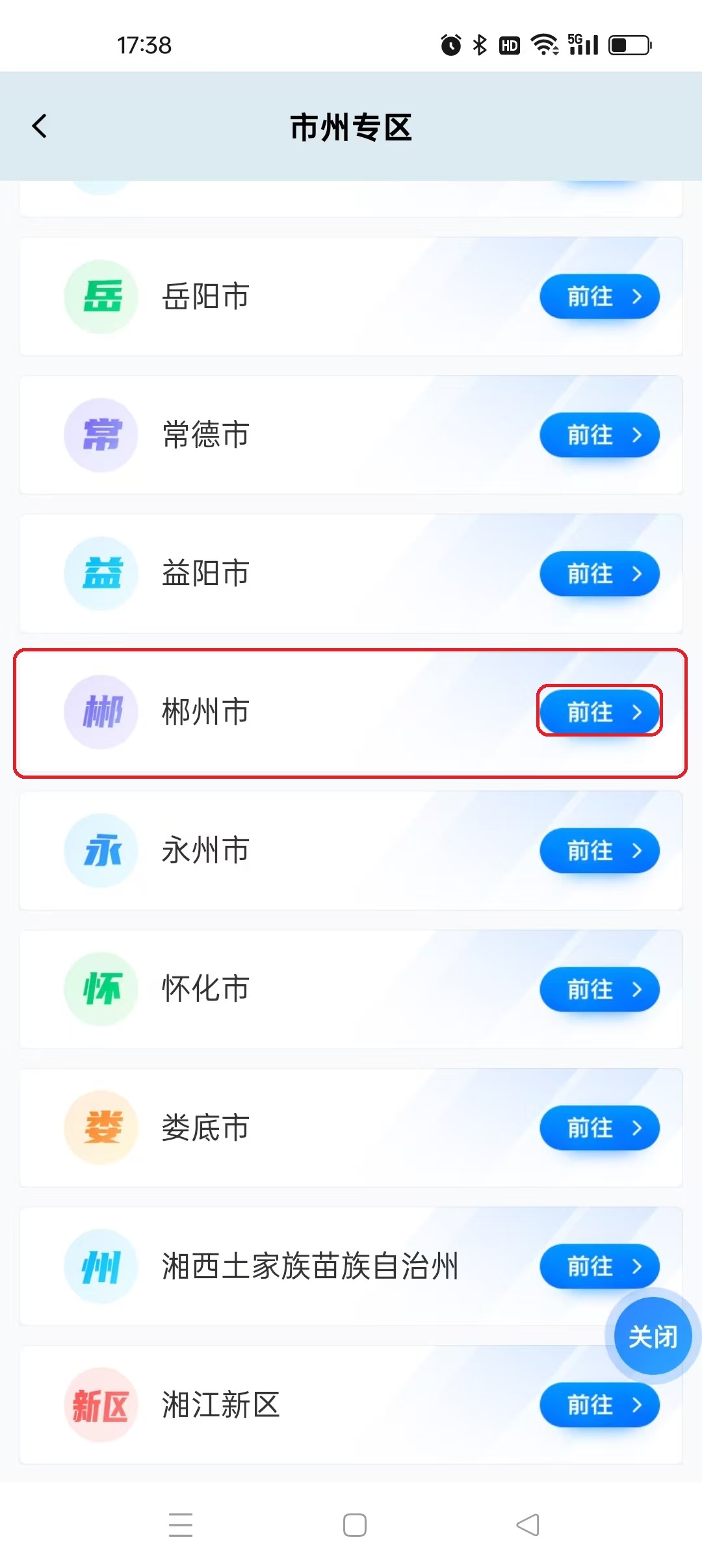Viewport: 702px width, 1568px height.
Task: Select 前往 for 永州市
Action: (x=599, y=850)
